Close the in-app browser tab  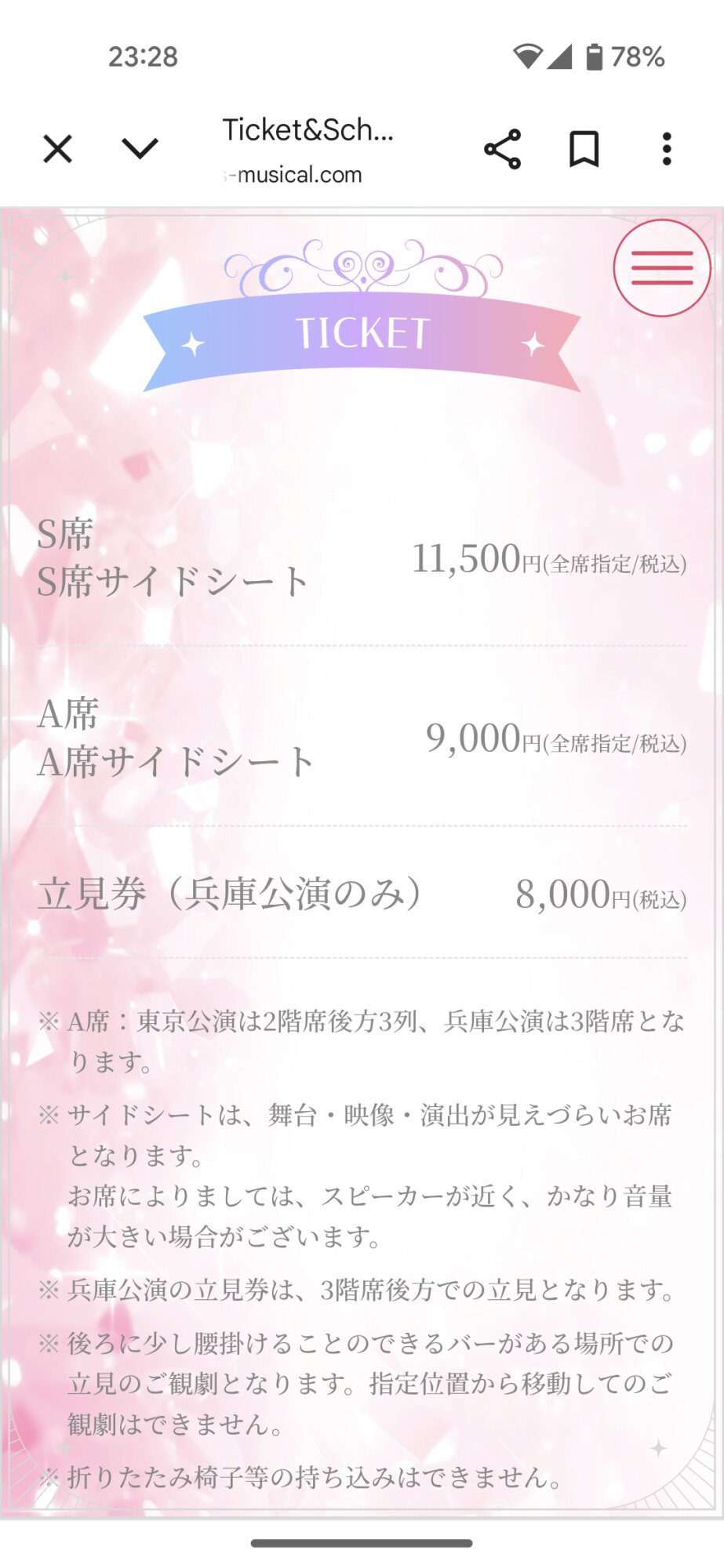point(57,148)
